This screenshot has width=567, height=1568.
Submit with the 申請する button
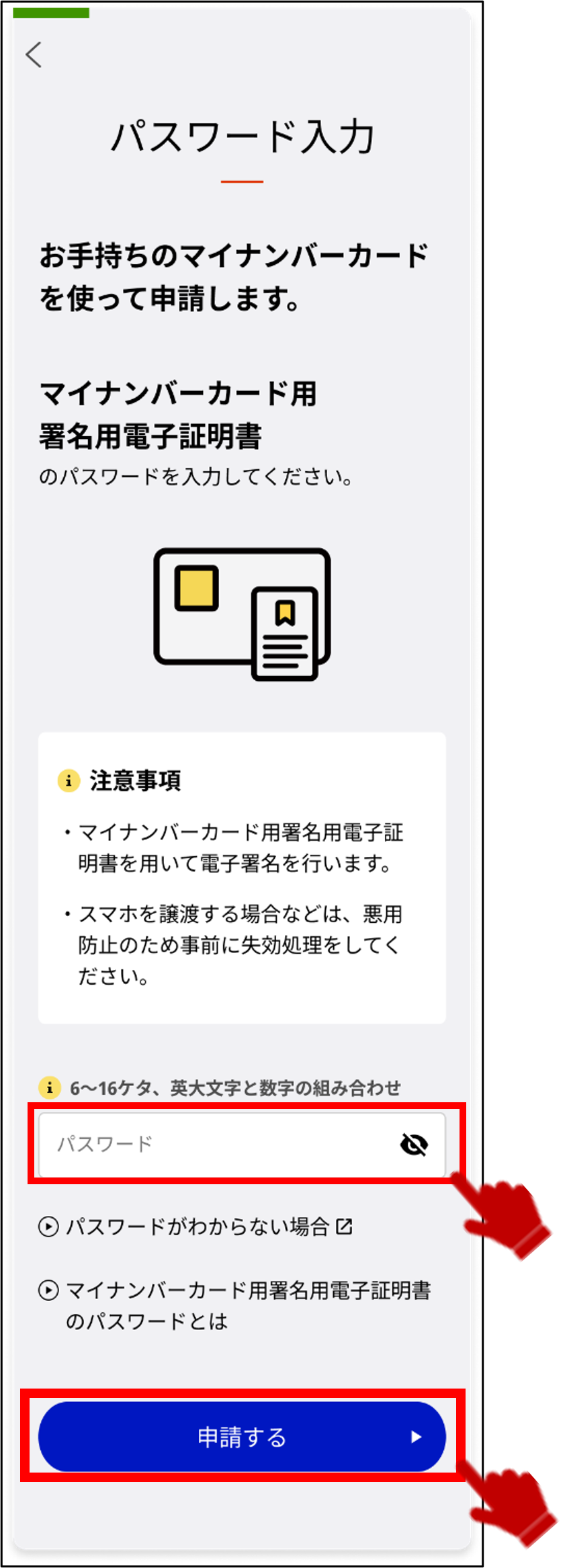pyautogui.click(x=242, y=1436)
